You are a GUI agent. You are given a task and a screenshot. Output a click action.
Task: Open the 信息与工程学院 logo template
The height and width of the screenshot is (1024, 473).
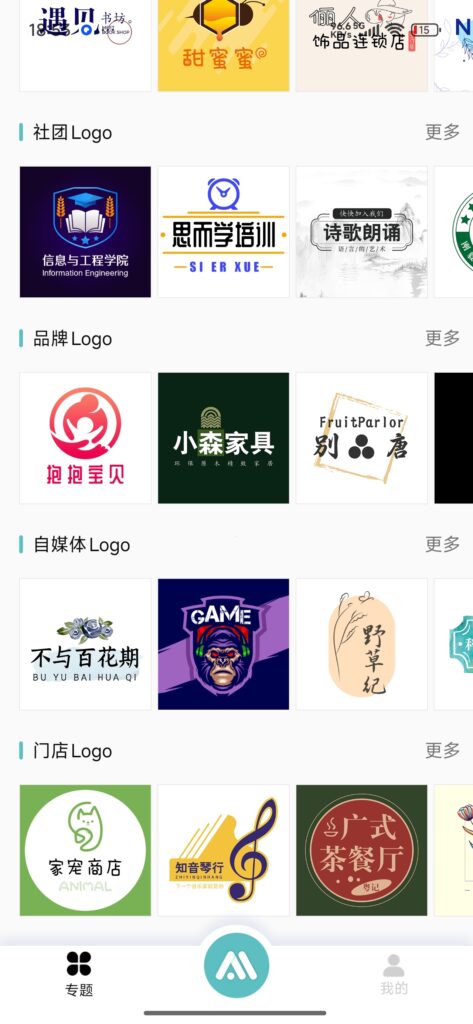coord(85,232)
